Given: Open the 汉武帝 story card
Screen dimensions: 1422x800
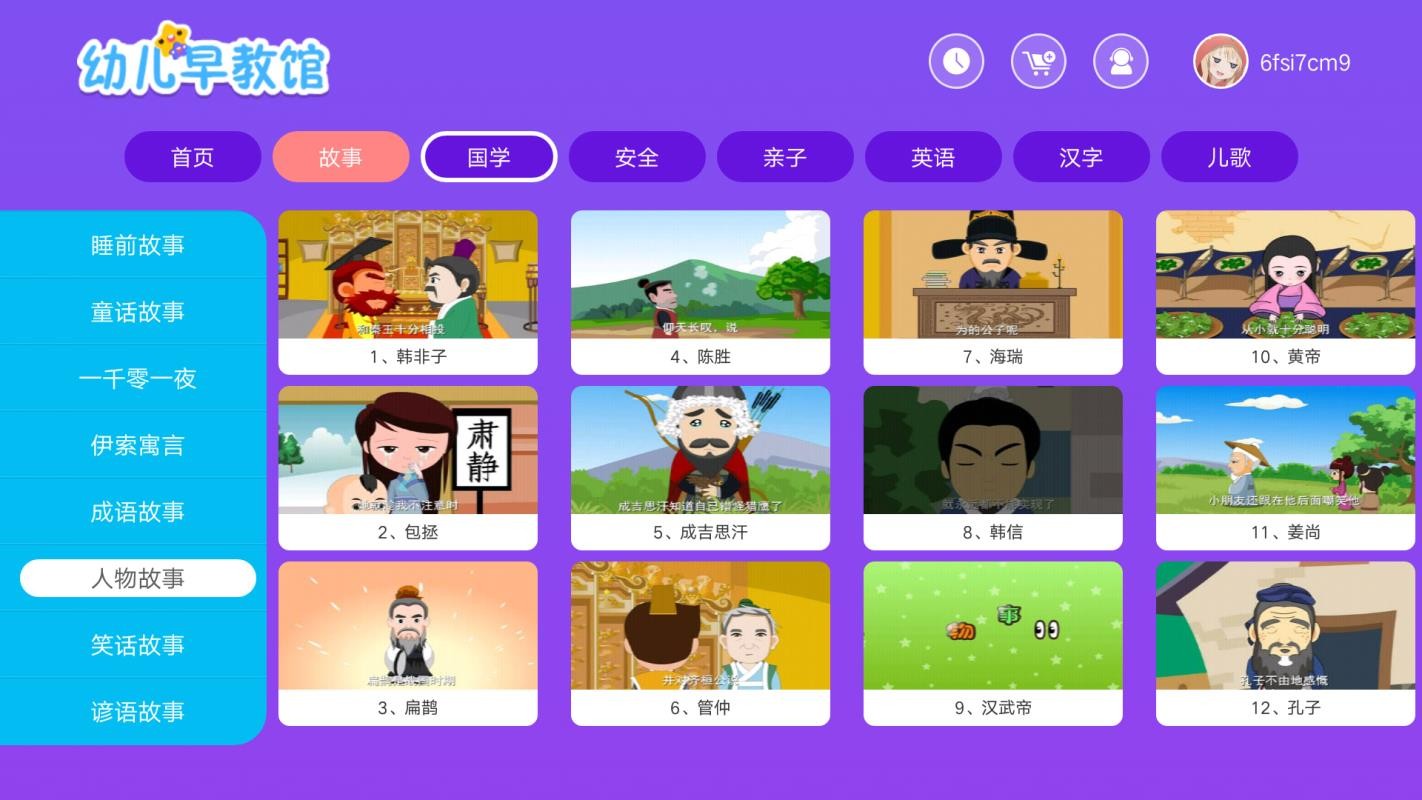Looking at the screenshot, I should coord(992,642).
